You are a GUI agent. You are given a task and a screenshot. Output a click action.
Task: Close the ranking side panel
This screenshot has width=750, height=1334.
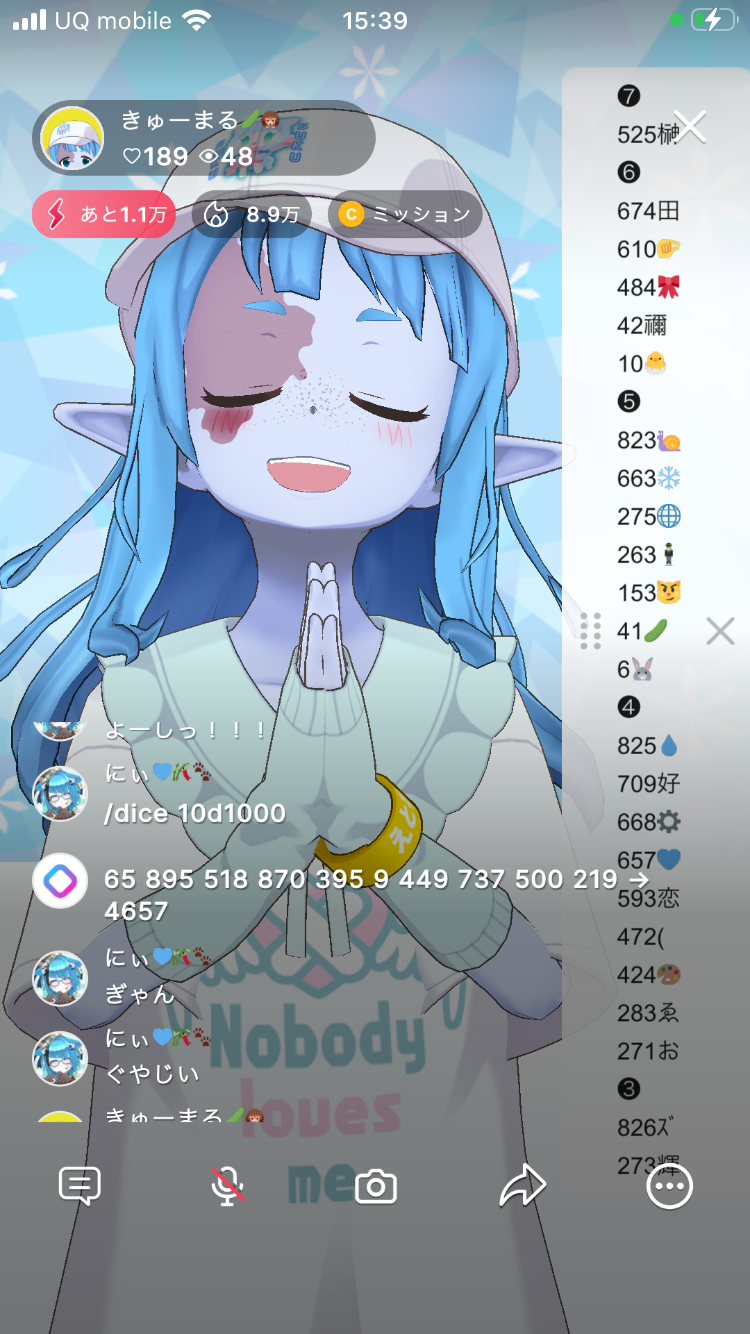(x=690, y=127)
